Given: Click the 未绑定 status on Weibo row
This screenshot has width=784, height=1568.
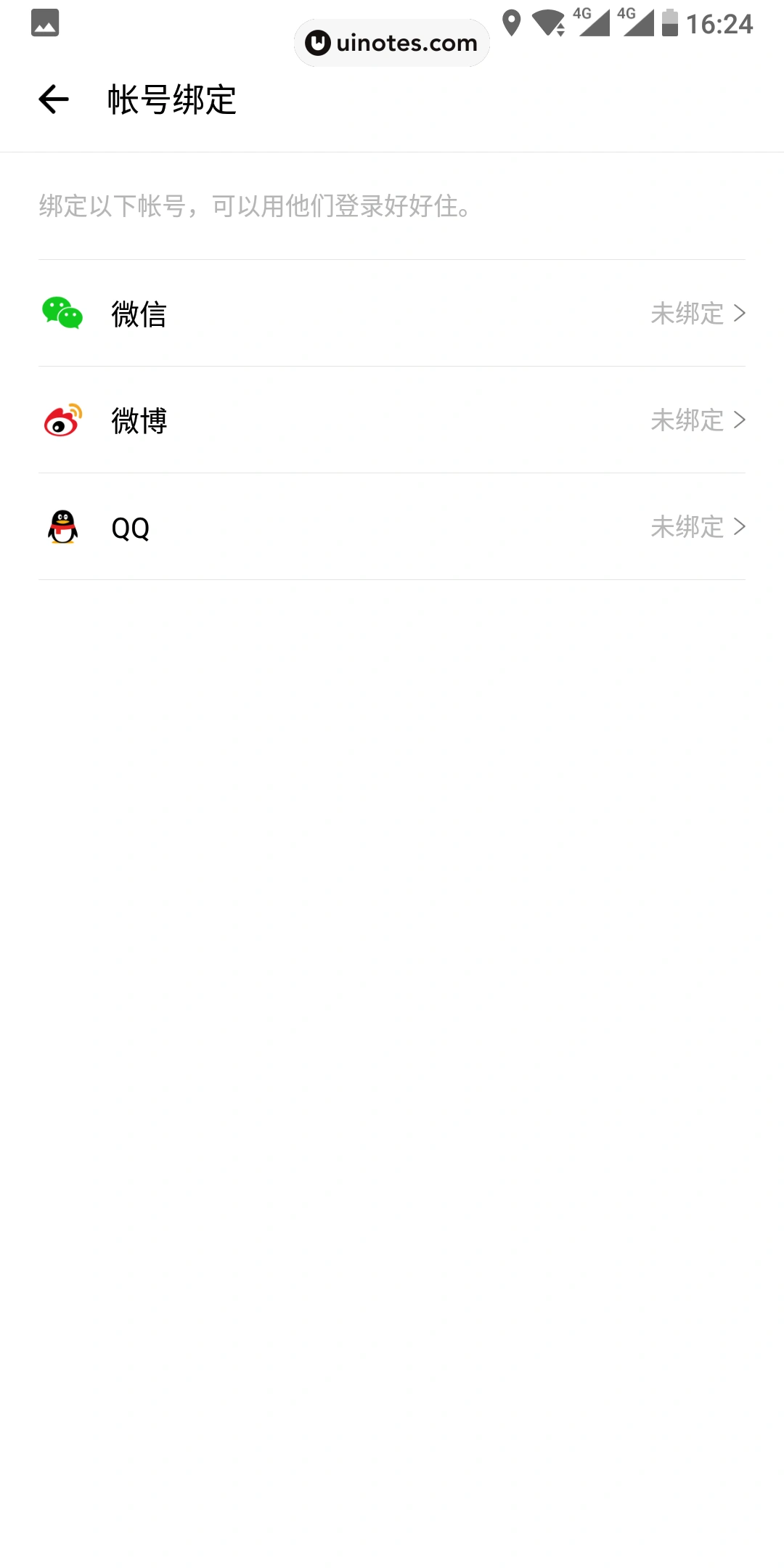Looking at the screenshot, I should click(x=687, y=420).
